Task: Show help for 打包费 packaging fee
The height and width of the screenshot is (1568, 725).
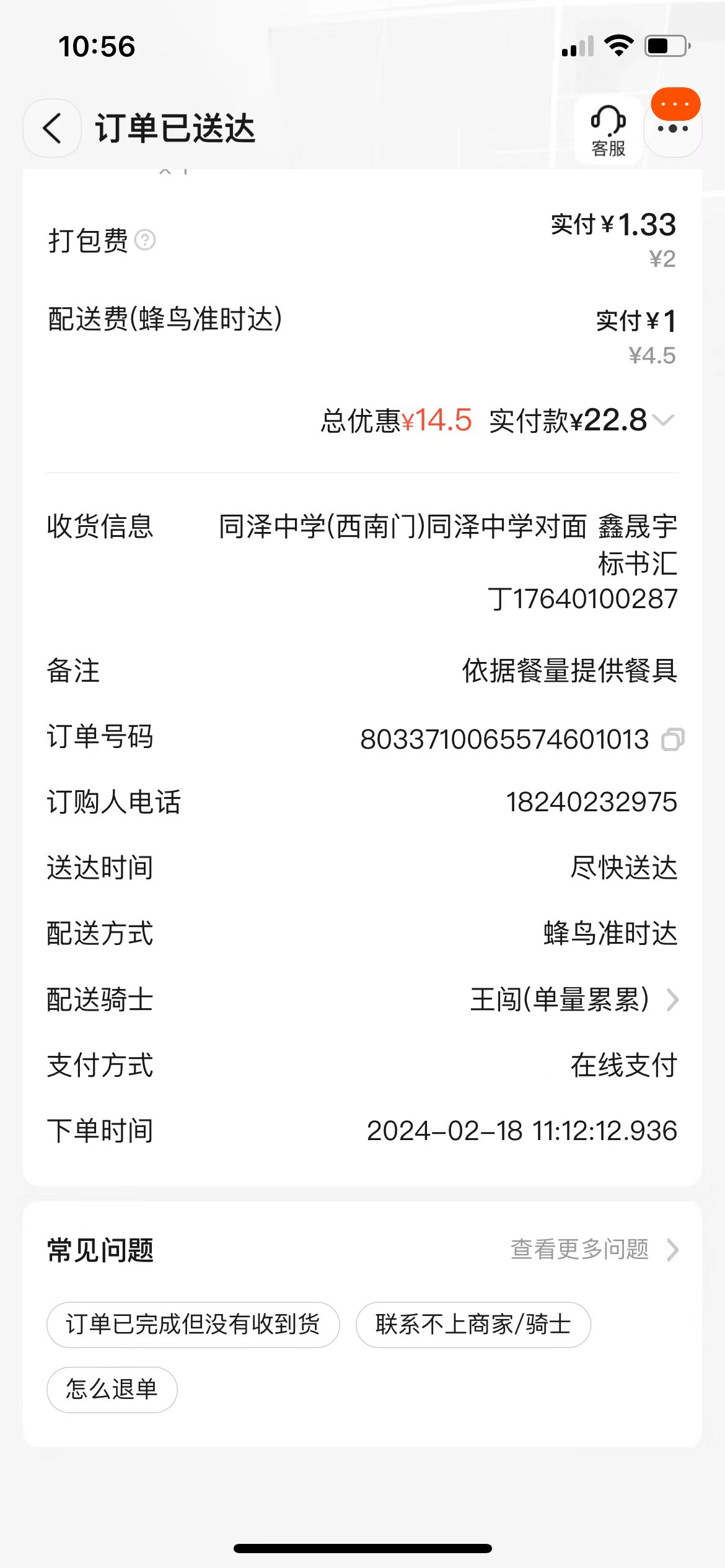Action: click(x=145, y=240)
